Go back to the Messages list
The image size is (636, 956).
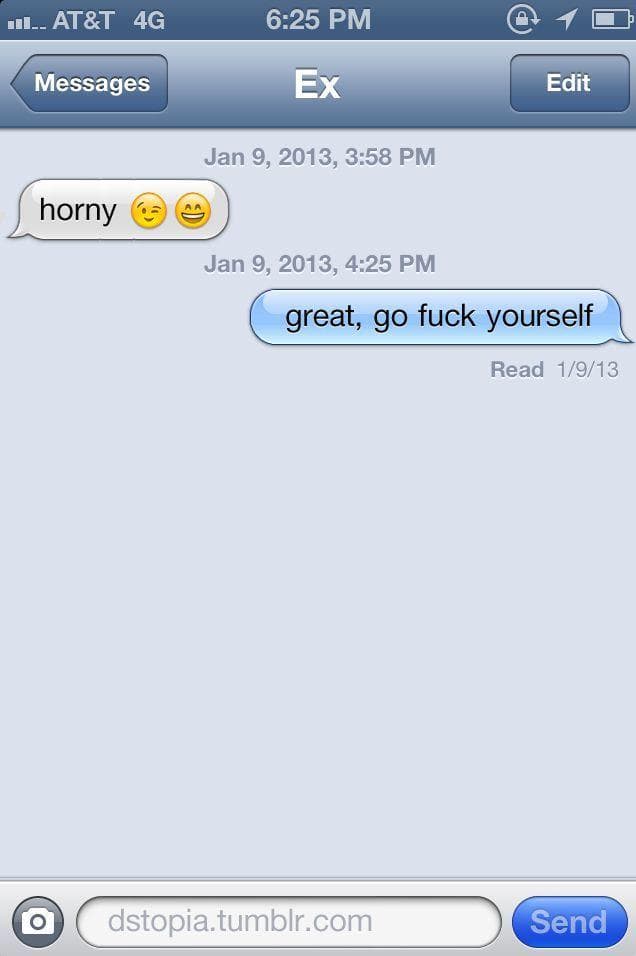pos(90,83)
